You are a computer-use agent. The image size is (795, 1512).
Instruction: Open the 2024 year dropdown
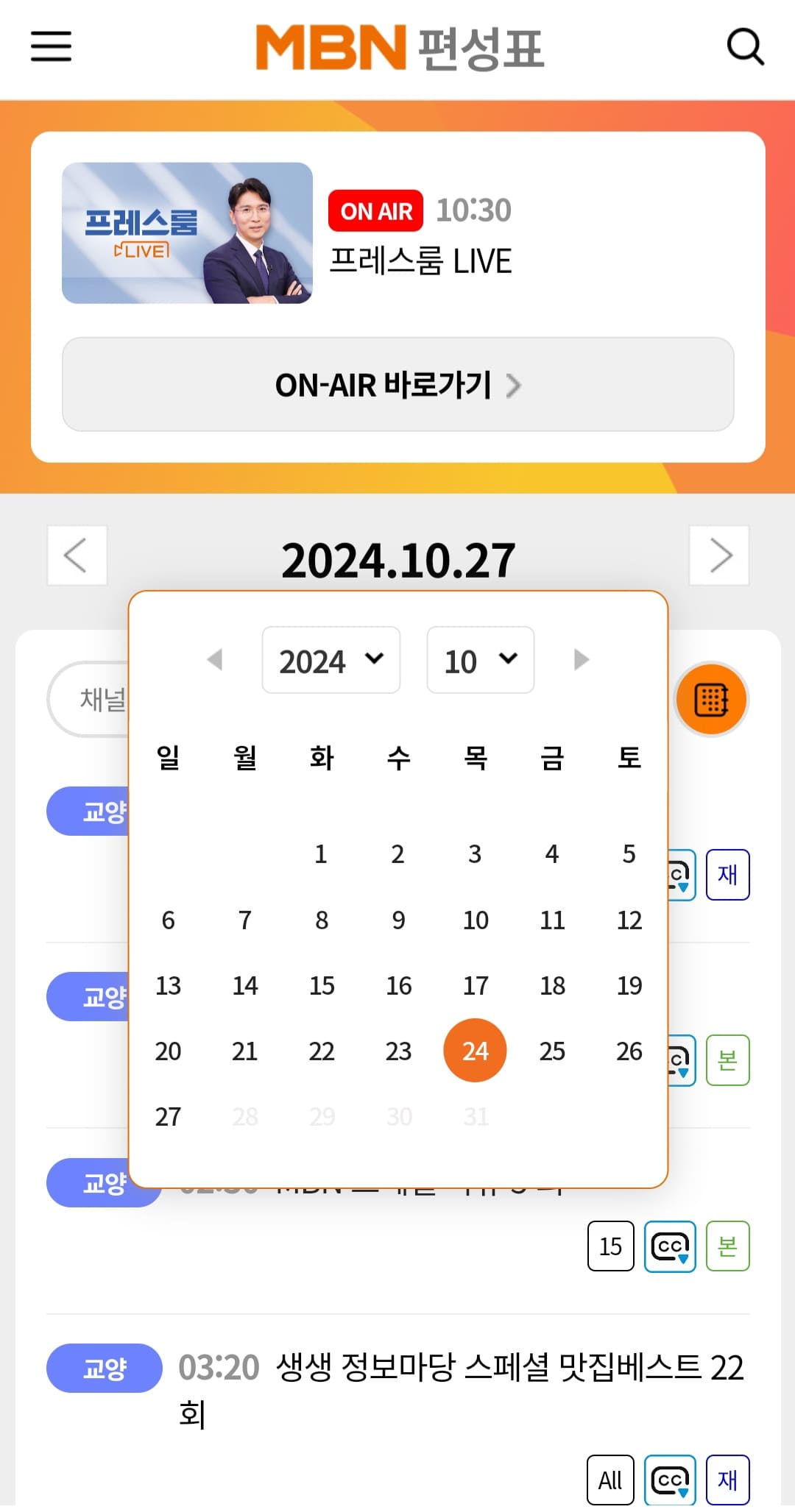[330, 660]
